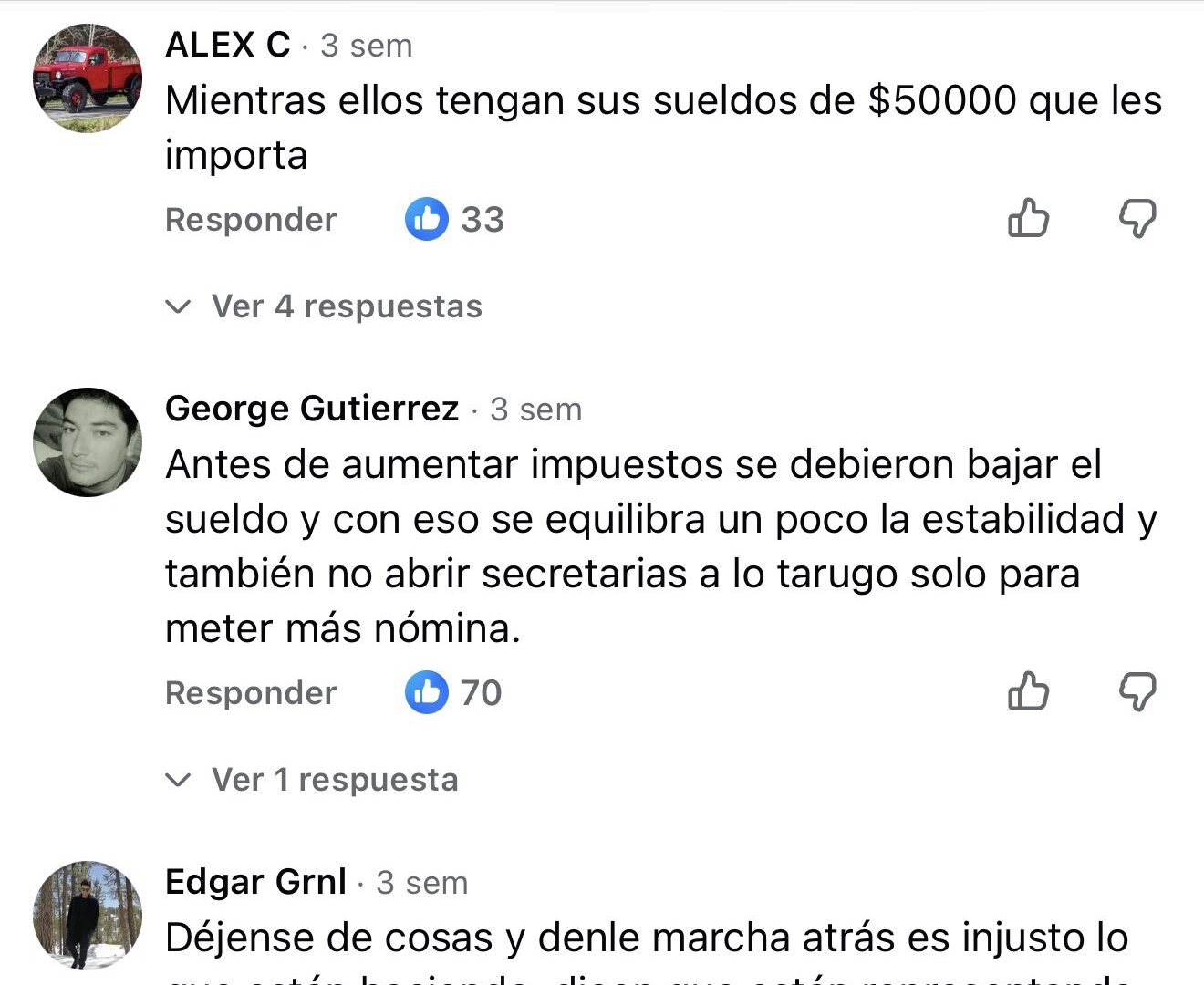The height and width of the screenshot is (985, 1204).
Task: Dislike ALEX C's comment
Action: (x=1137, y=219)
